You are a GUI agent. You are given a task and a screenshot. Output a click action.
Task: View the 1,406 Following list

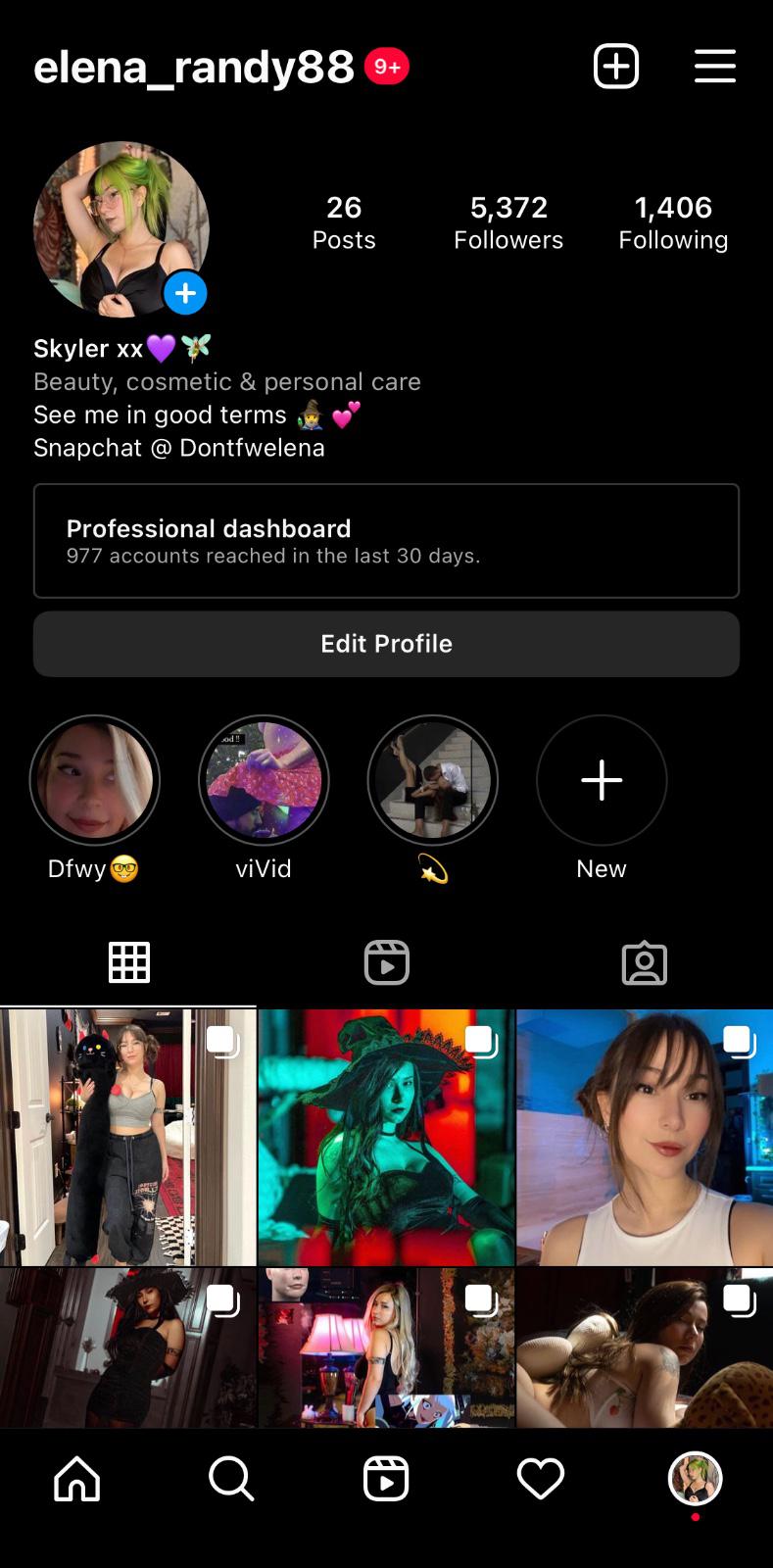[x=673, y=222]
